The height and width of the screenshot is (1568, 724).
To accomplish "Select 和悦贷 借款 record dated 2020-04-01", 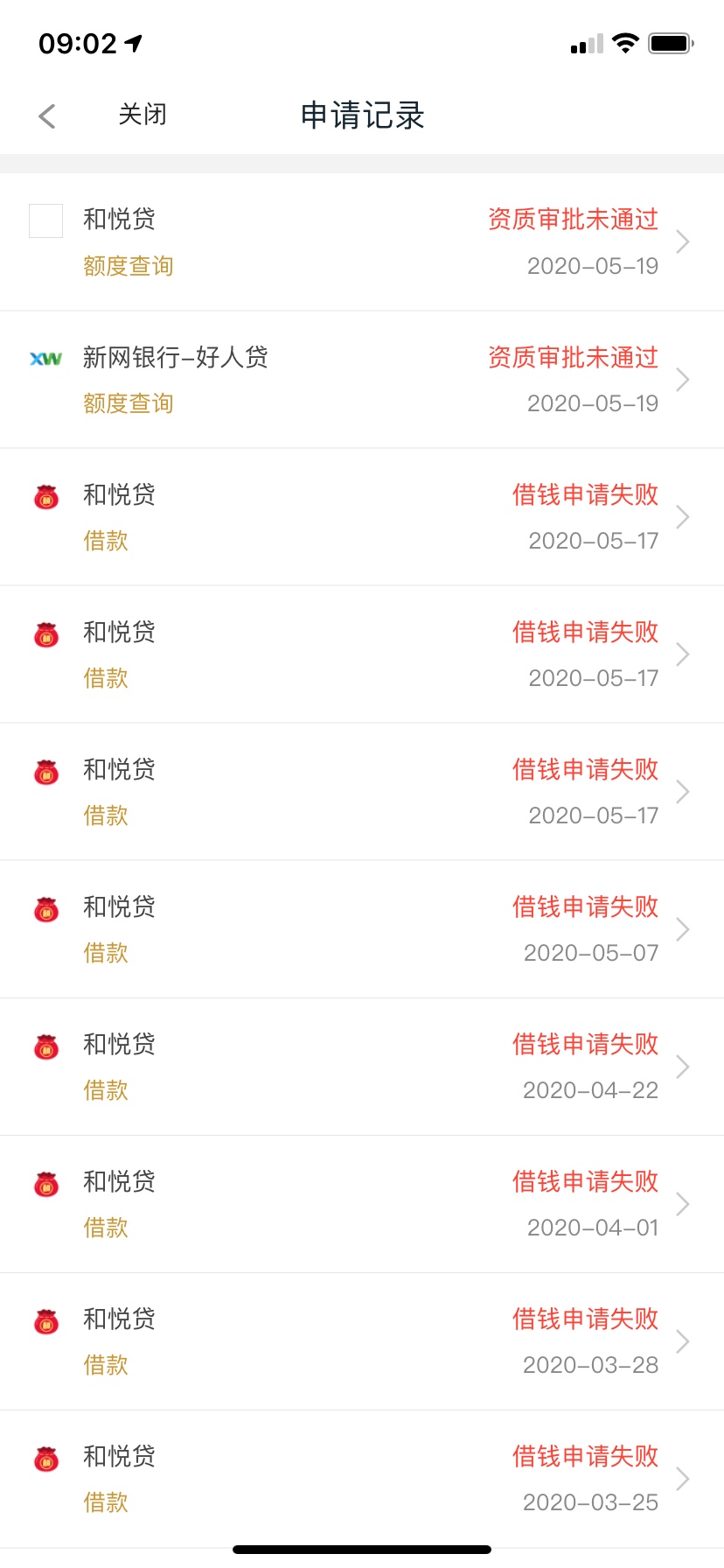I will click(362, 1204).
